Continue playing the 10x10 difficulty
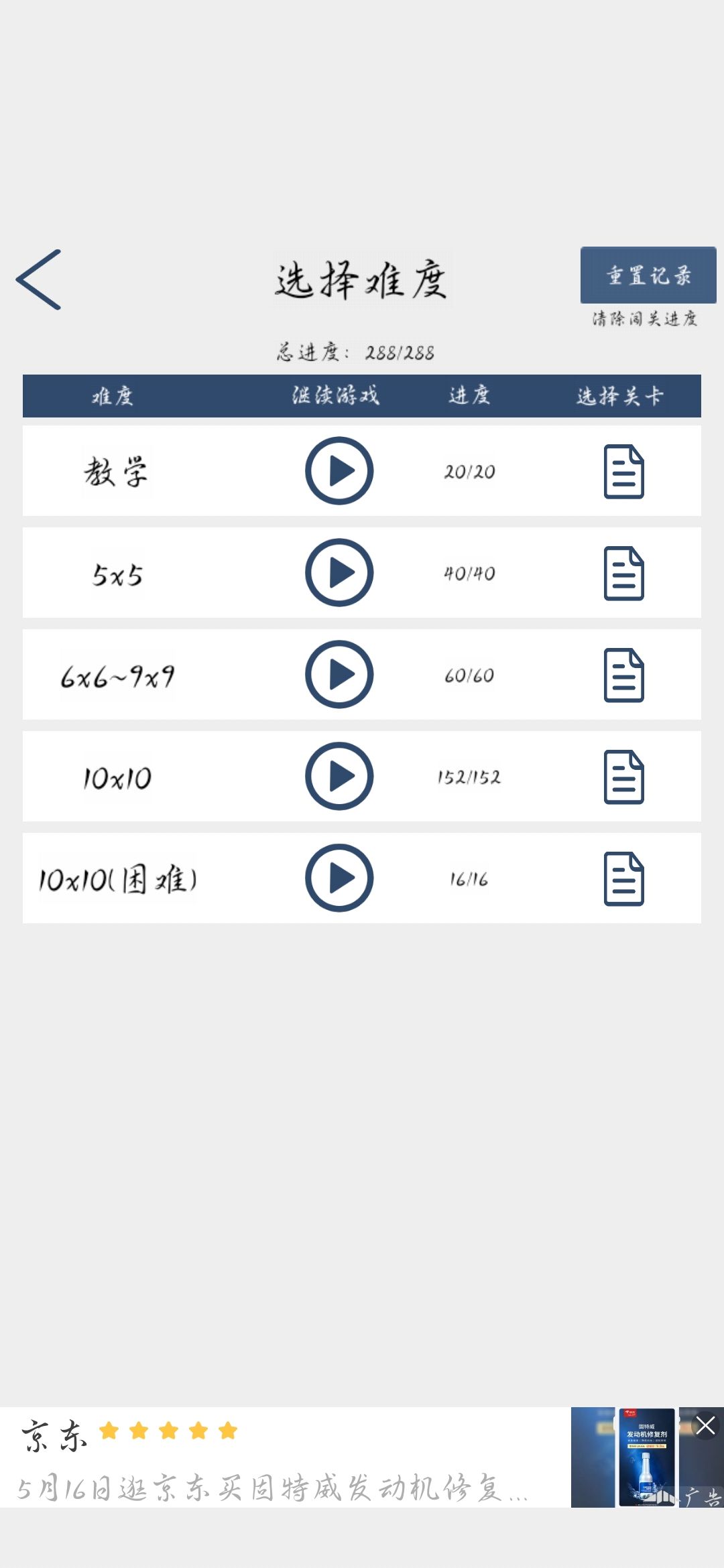The width and height of the screenshot is (724, 1568). coord(339,777)
